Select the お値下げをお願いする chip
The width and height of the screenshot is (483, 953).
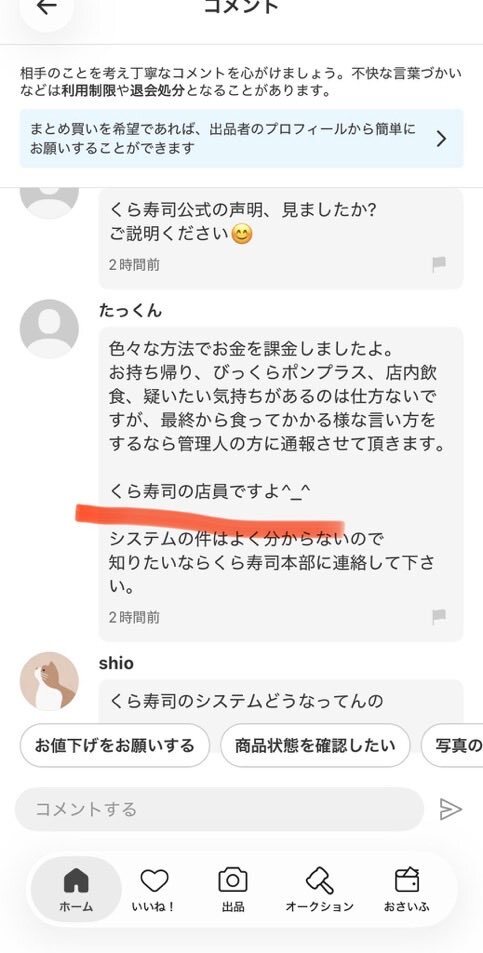point(115,745)
